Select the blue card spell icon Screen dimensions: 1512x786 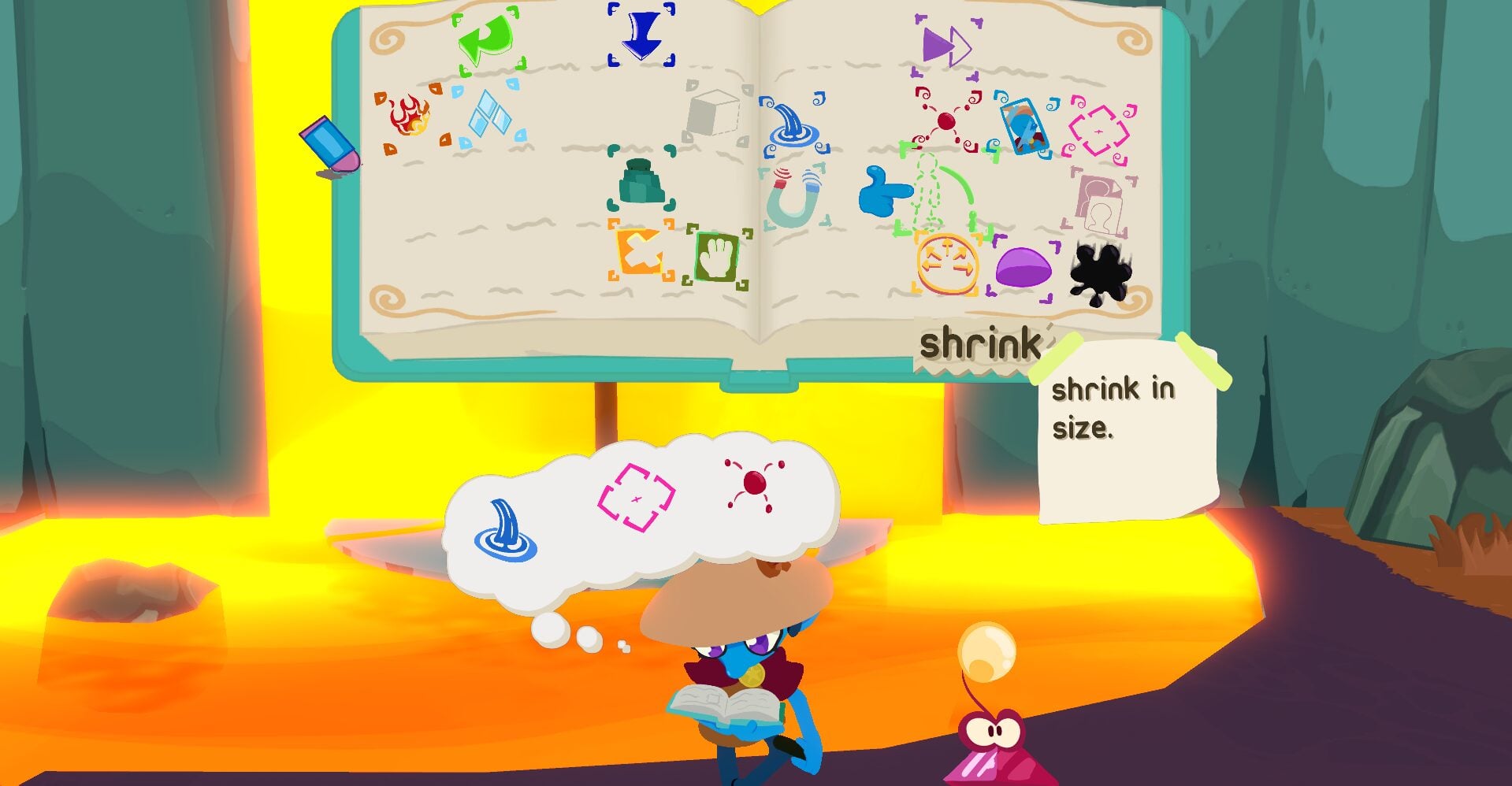coord(1024,125)
